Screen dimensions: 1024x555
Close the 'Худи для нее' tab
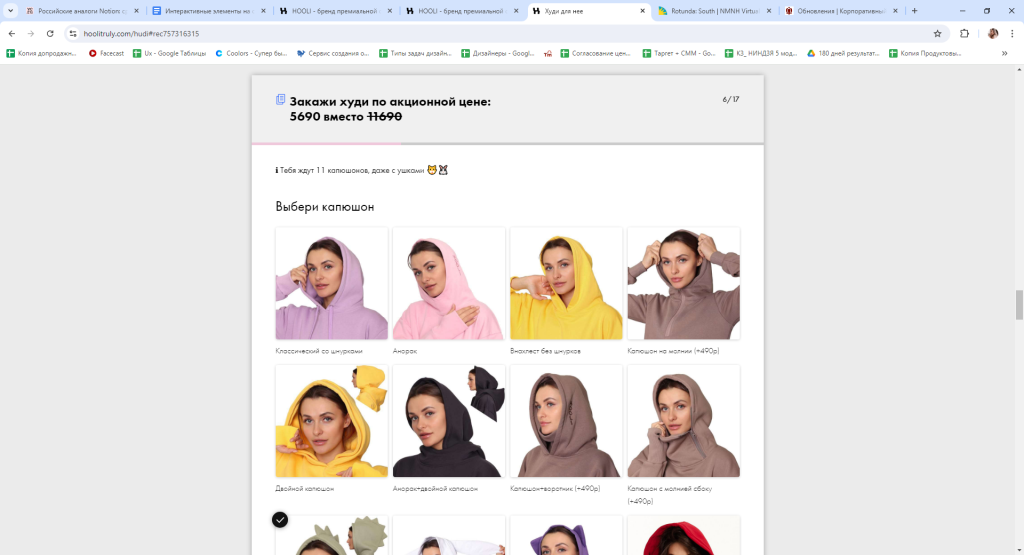pos(642,11)
